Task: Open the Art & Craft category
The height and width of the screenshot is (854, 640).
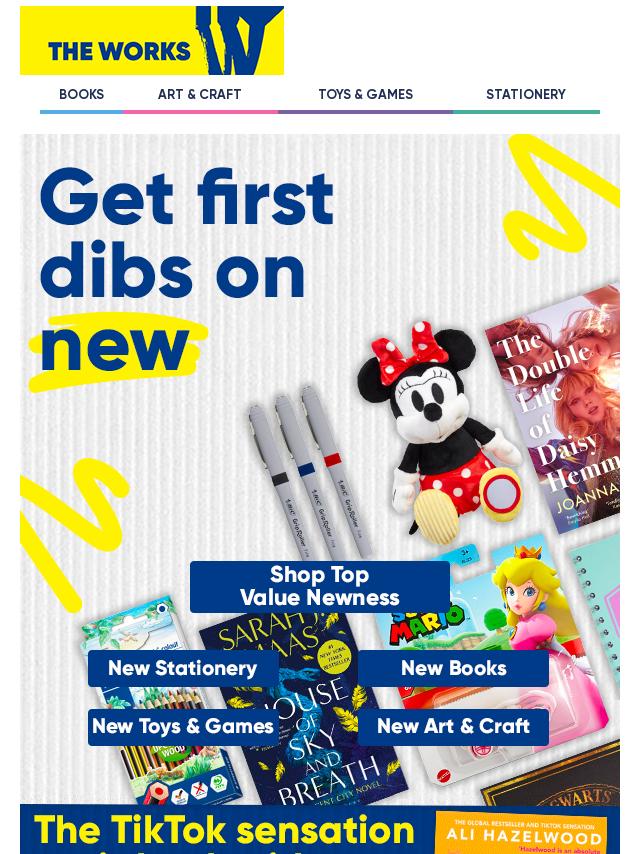Action: pyautogui.click(x=199, y=95)
